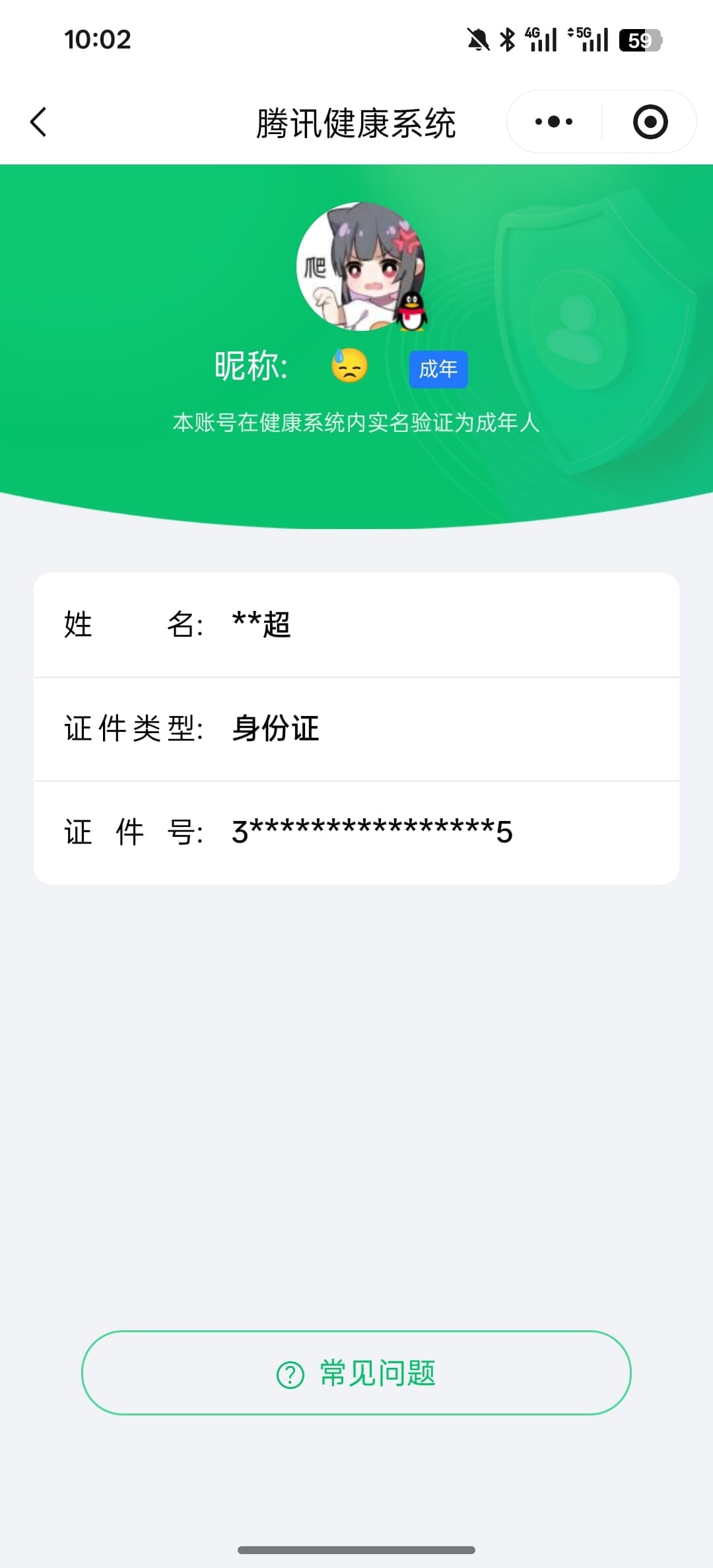Tap the QQ penguin badge on the avatar
The image size is (713, 1568).
[x=411, y=312]
